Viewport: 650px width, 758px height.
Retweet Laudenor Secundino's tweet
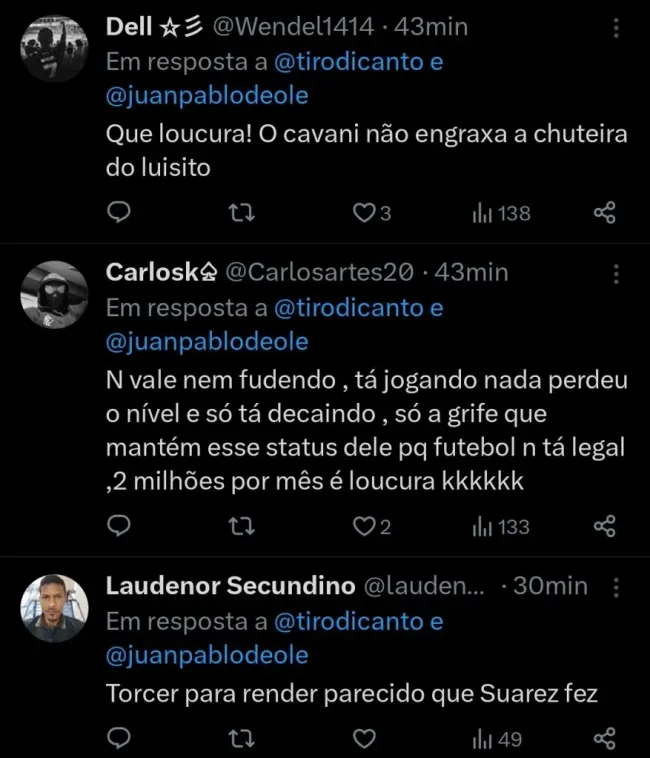coord(241,739)
